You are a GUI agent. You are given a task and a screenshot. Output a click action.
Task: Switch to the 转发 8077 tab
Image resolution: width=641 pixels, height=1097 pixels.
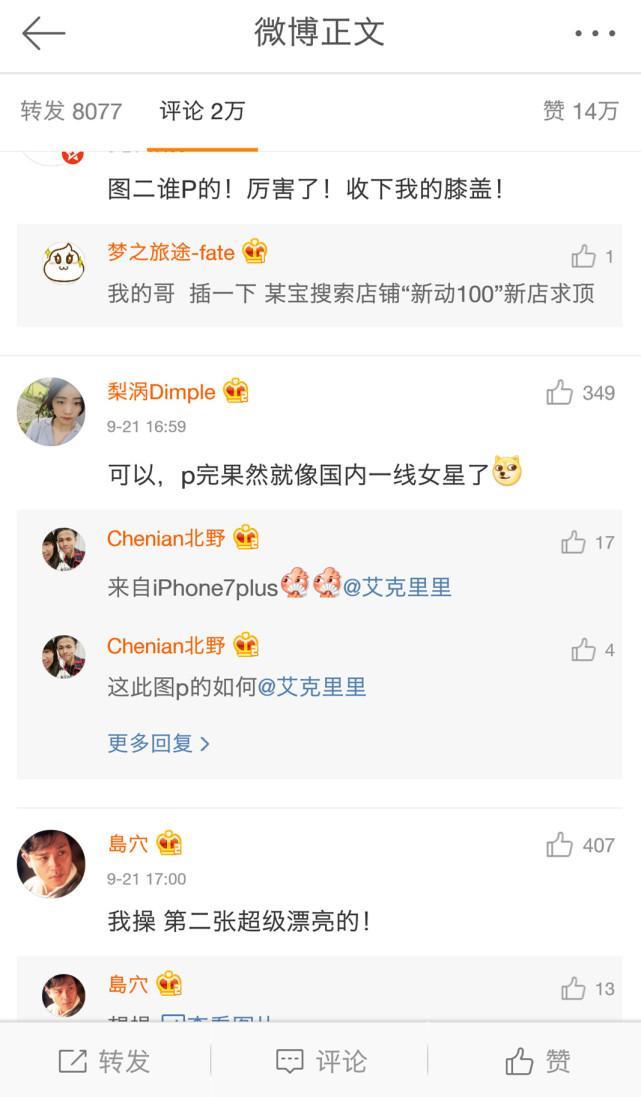(x=71, y=111)
